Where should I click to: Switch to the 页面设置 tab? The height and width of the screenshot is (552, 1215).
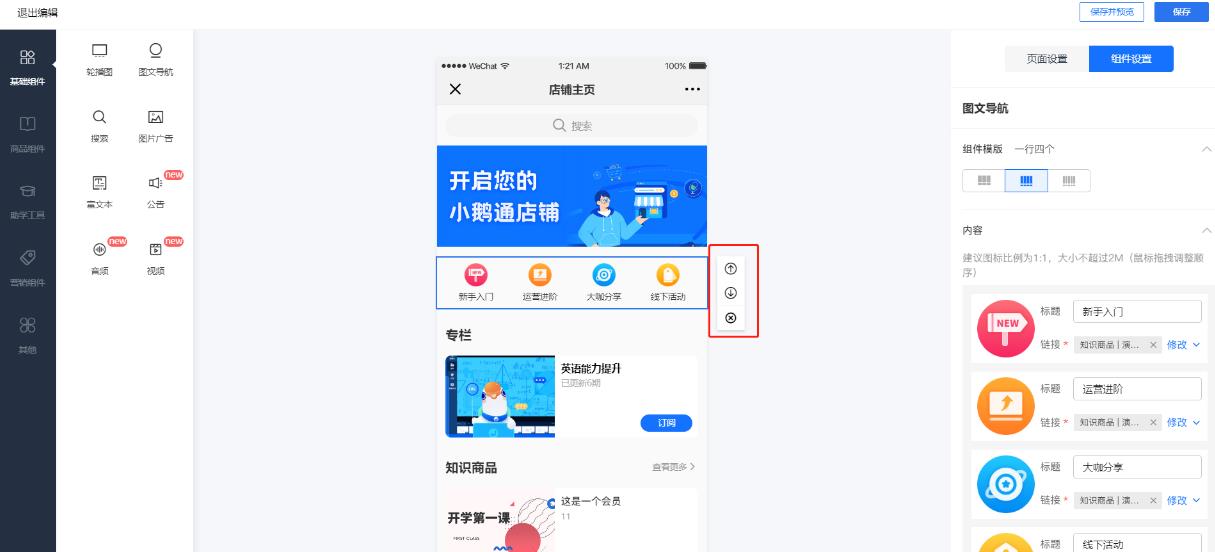[1046, 59]
